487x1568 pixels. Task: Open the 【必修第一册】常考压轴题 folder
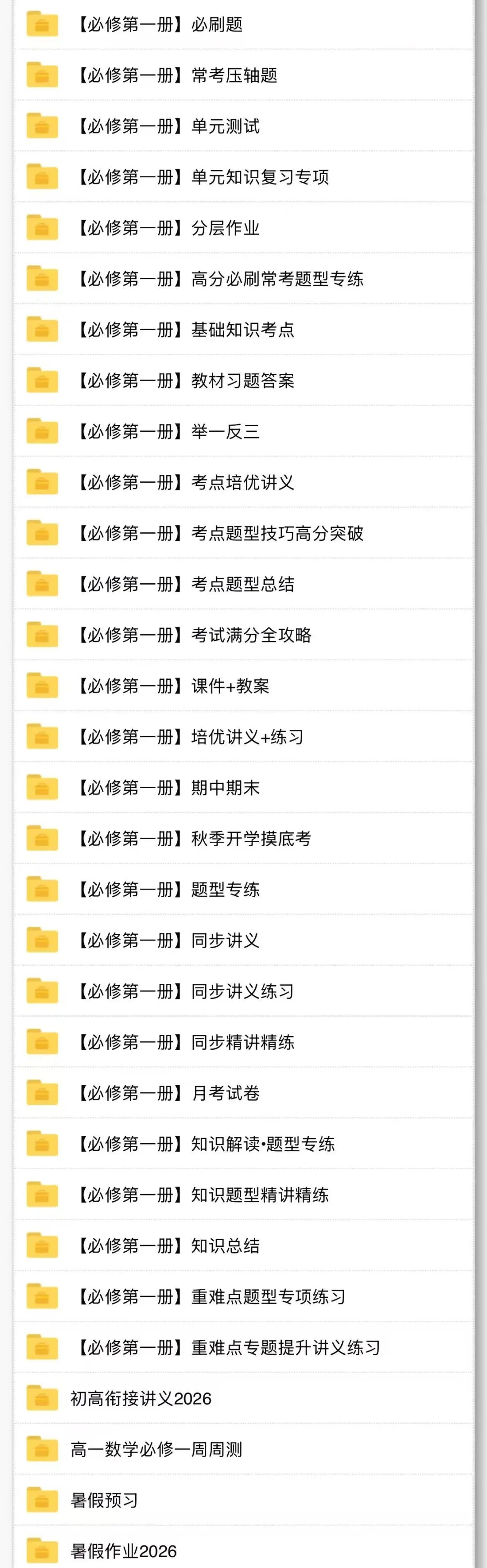[243, 75]
